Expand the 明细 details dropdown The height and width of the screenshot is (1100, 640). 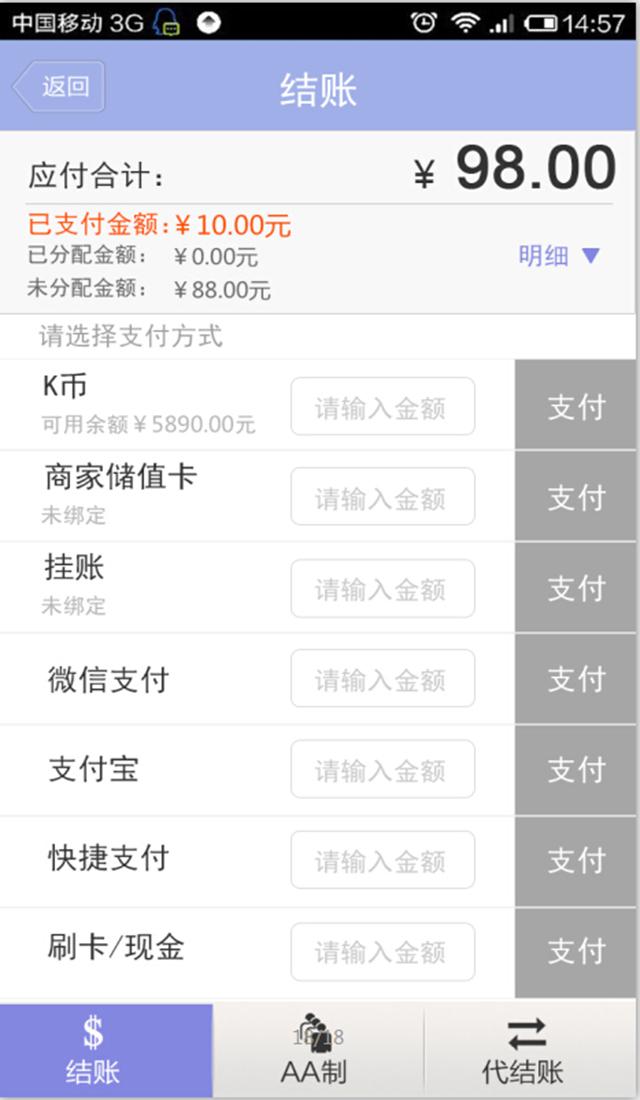point(559,256)
